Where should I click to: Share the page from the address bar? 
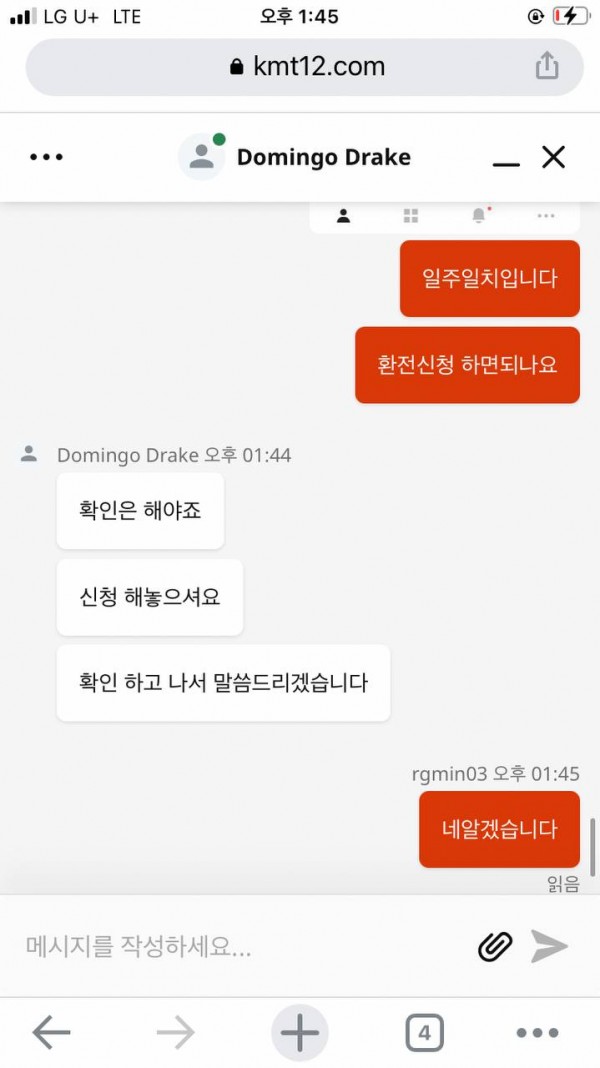pos(547,67)
